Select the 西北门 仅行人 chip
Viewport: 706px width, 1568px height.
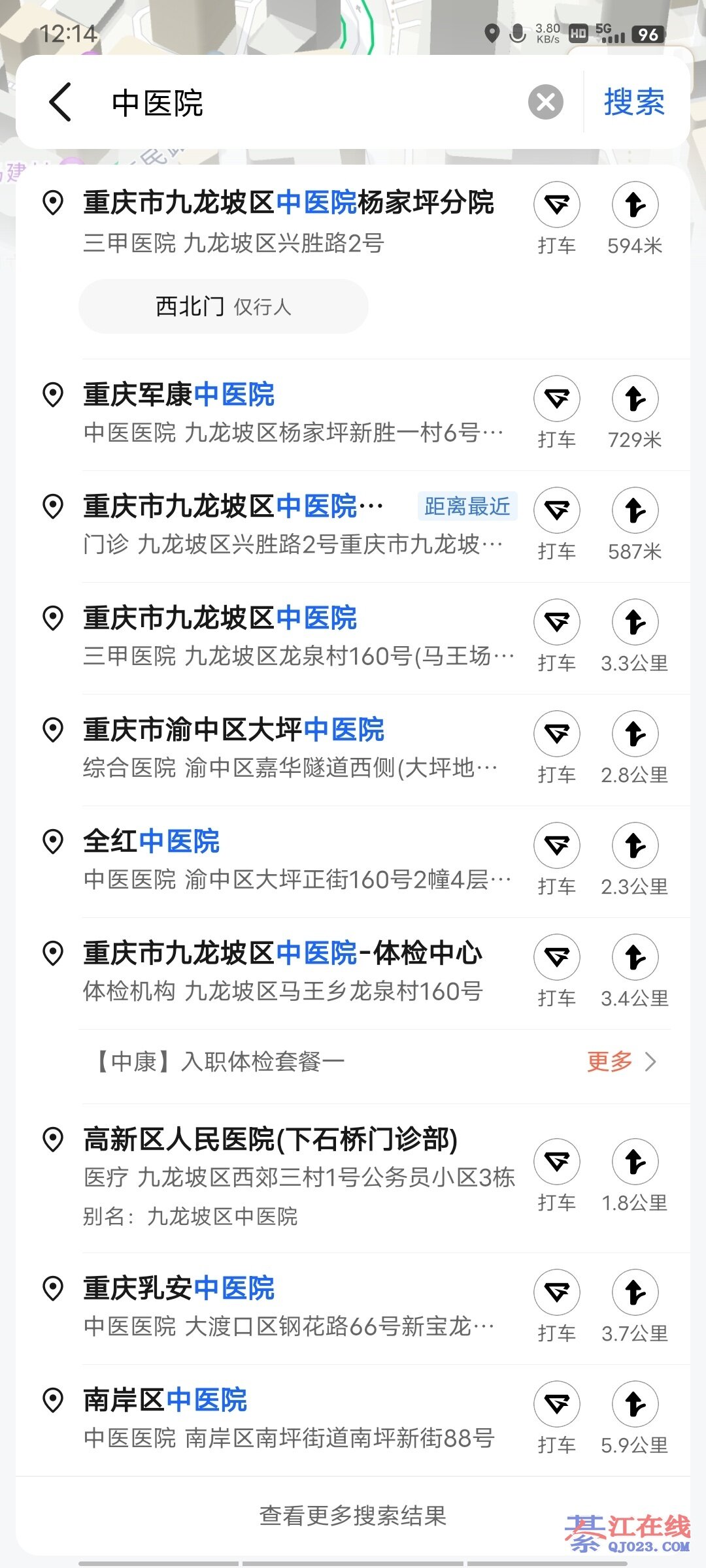point(223,306)
